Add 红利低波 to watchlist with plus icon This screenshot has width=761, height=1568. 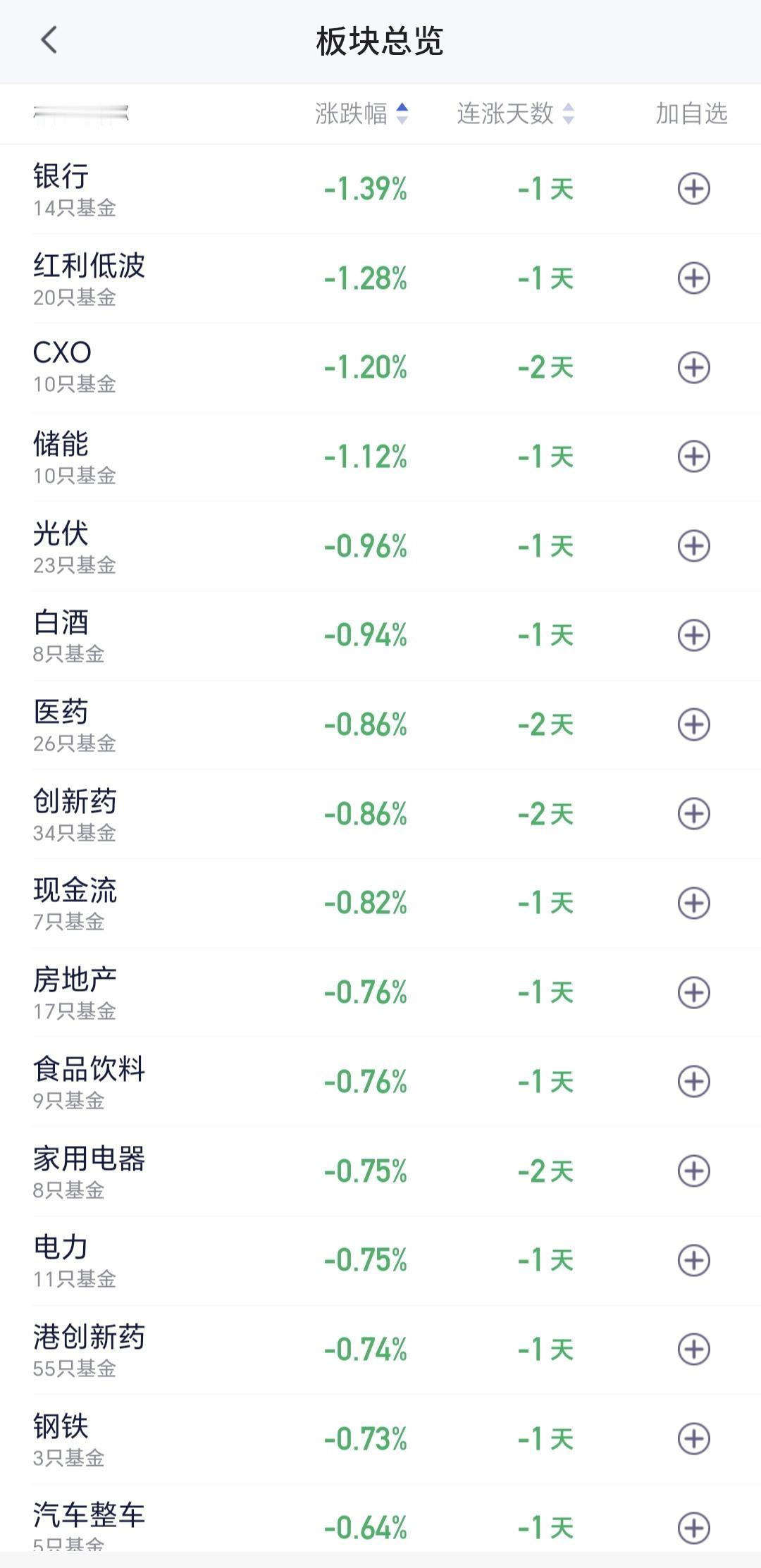click(693, 278)
